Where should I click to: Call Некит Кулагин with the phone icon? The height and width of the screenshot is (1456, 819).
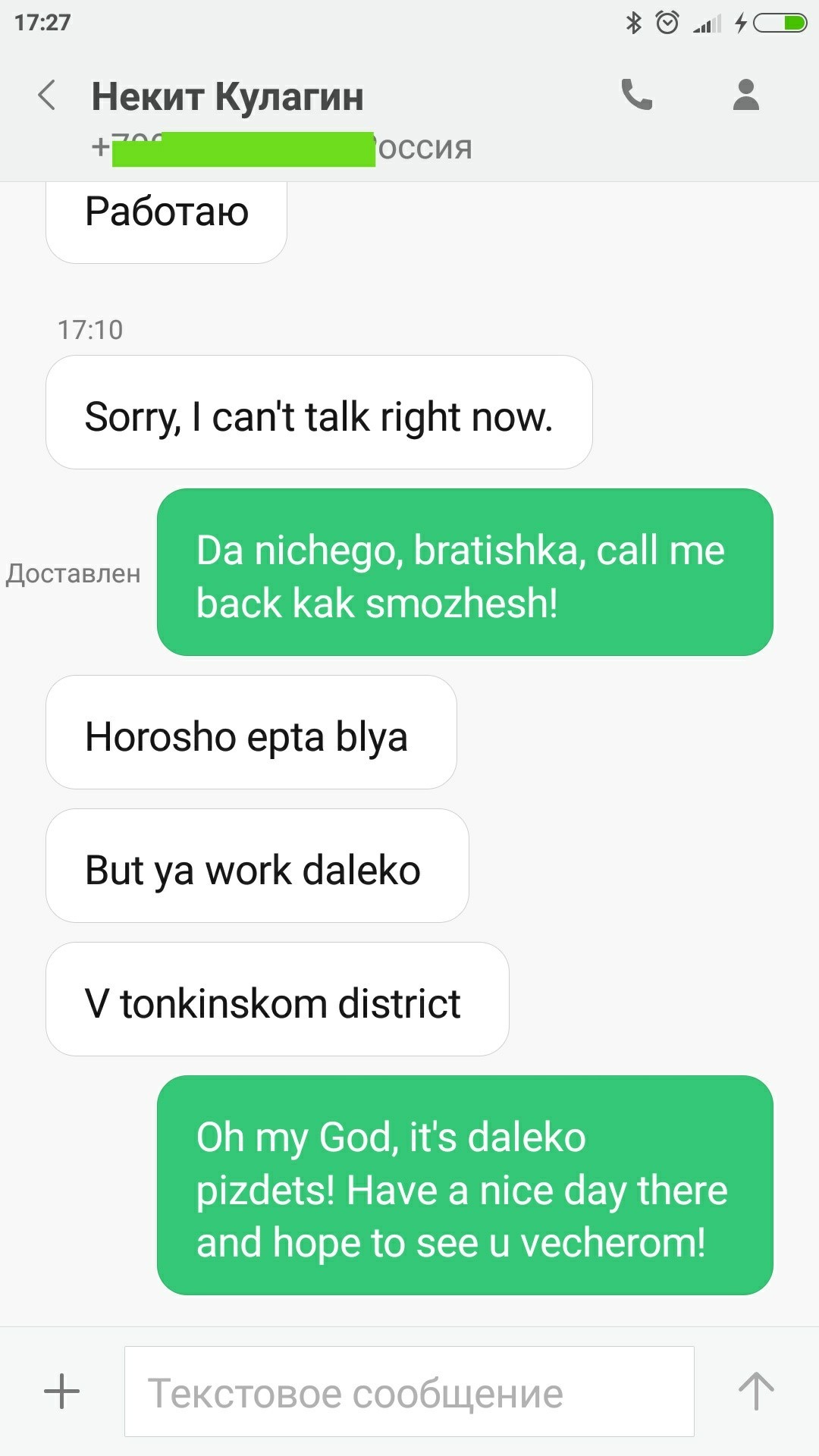(636, 95)
